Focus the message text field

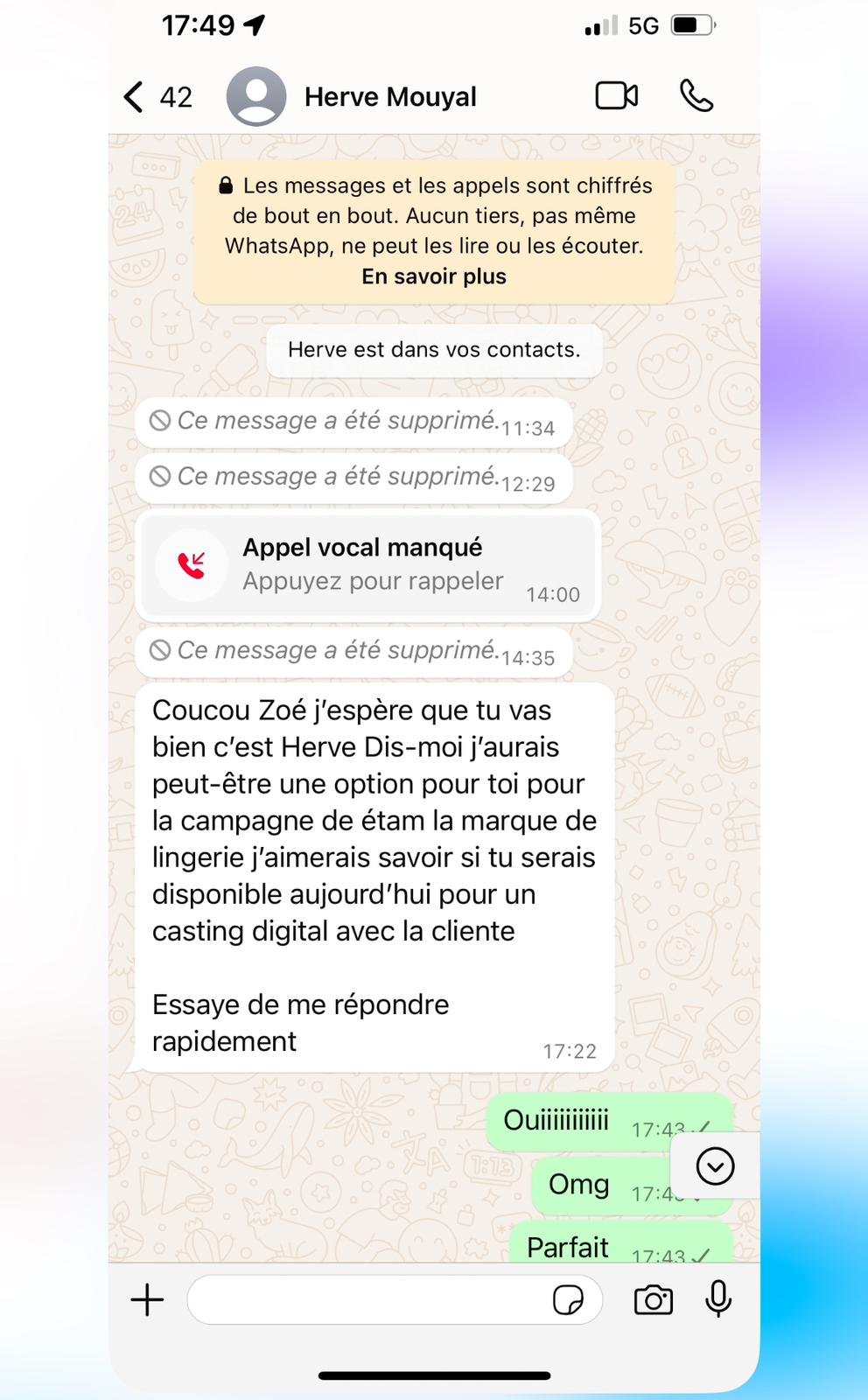[367, 1300]
